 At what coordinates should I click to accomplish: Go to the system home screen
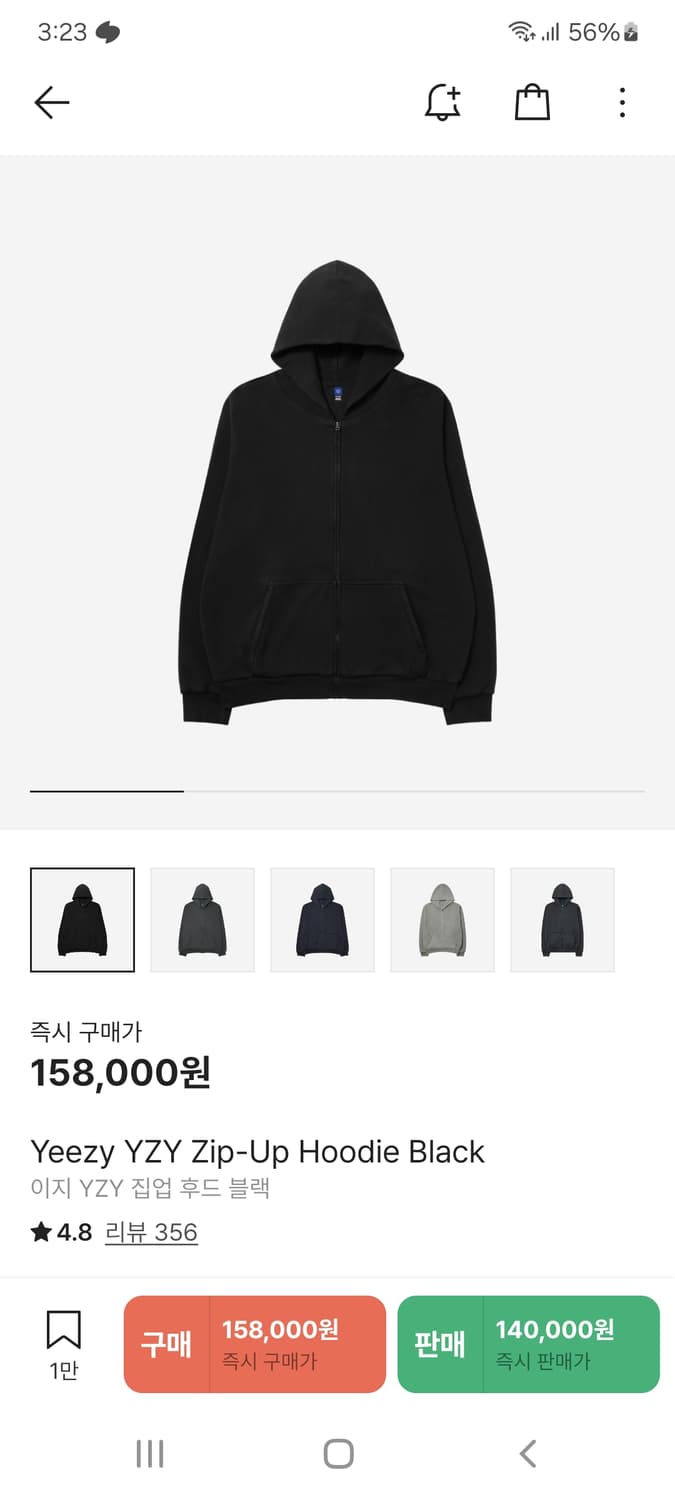(x=338, y=1453)
